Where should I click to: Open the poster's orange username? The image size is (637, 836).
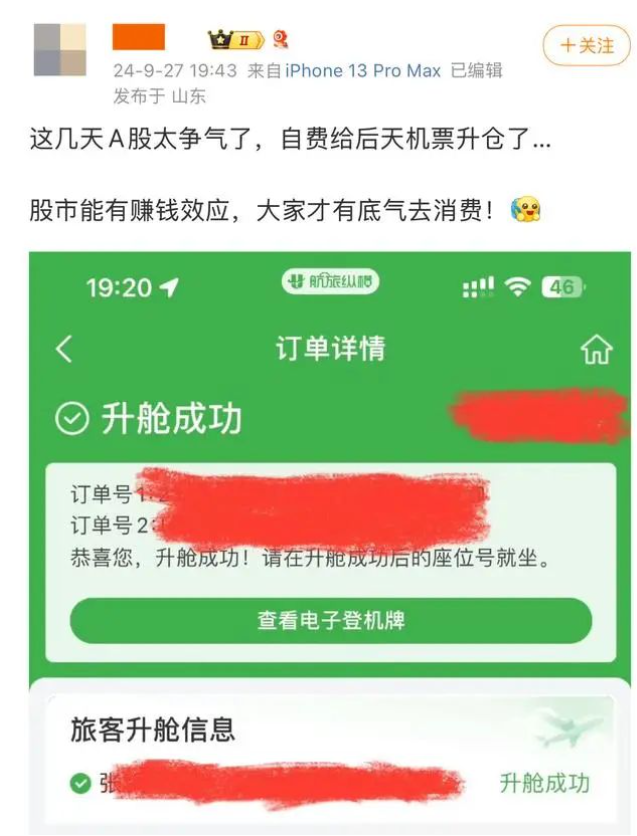click(138, 38)
